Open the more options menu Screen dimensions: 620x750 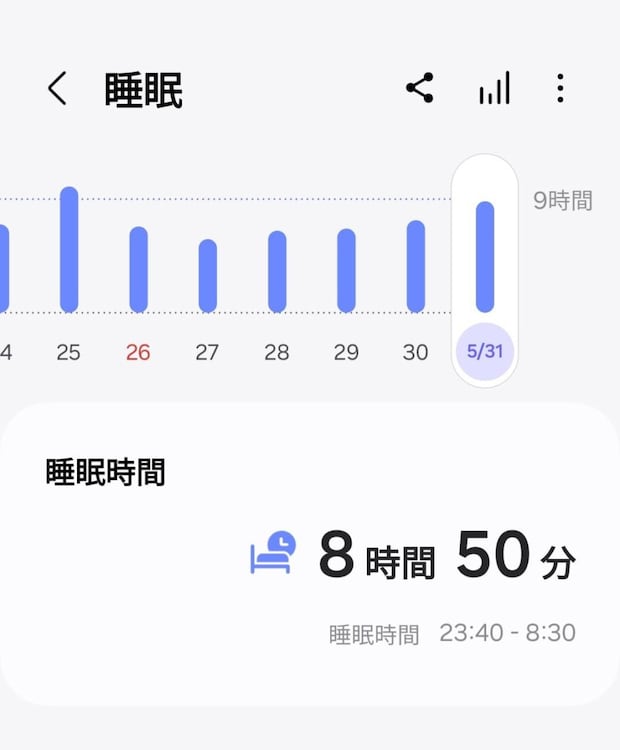[x=560, y=88]
